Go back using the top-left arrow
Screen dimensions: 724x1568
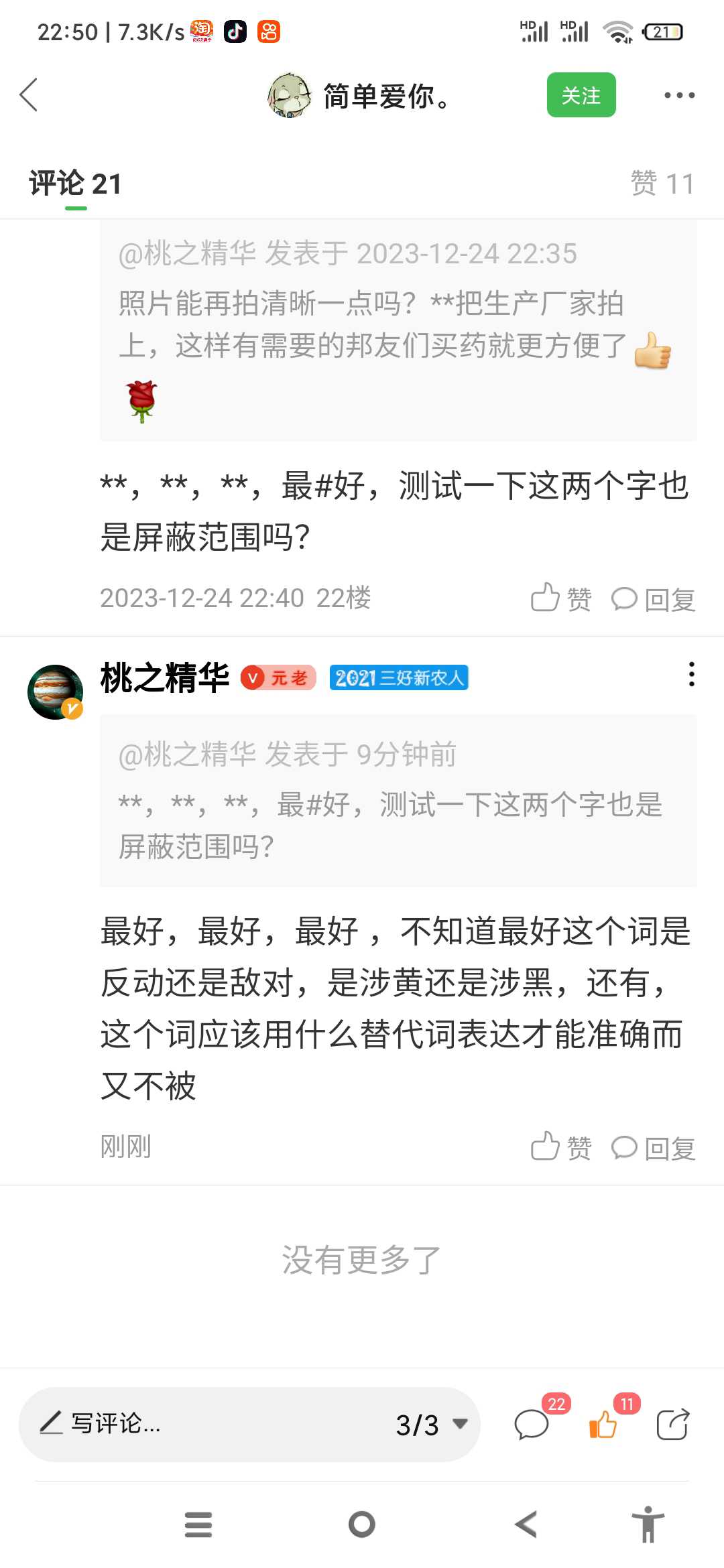click(x=29, y=94)
